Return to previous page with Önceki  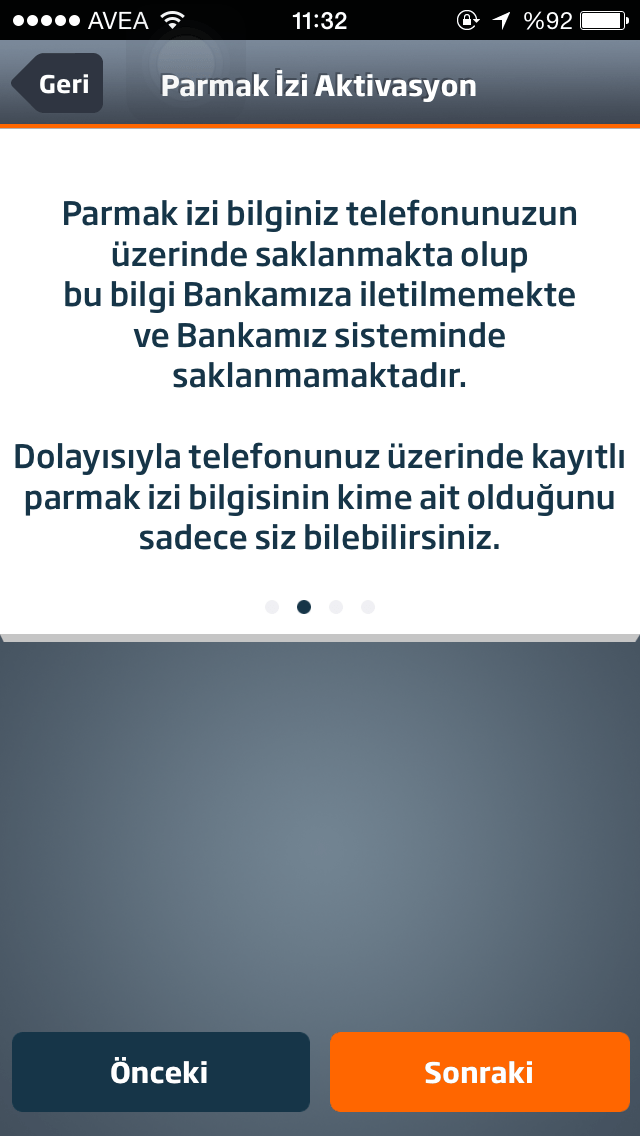[x=160, y=1072]
